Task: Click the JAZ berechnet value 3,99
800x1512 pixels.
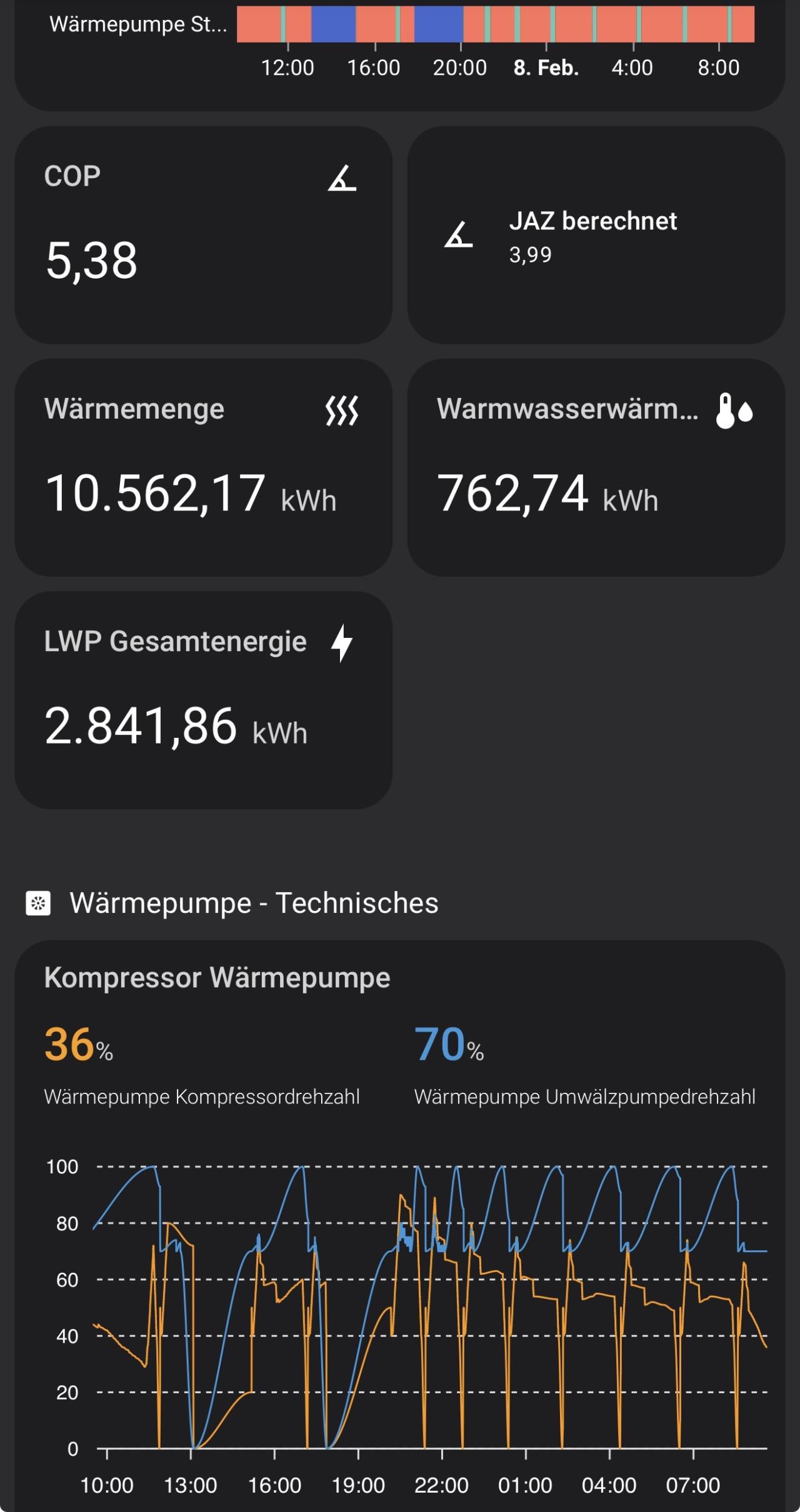Action: point(529,254)
